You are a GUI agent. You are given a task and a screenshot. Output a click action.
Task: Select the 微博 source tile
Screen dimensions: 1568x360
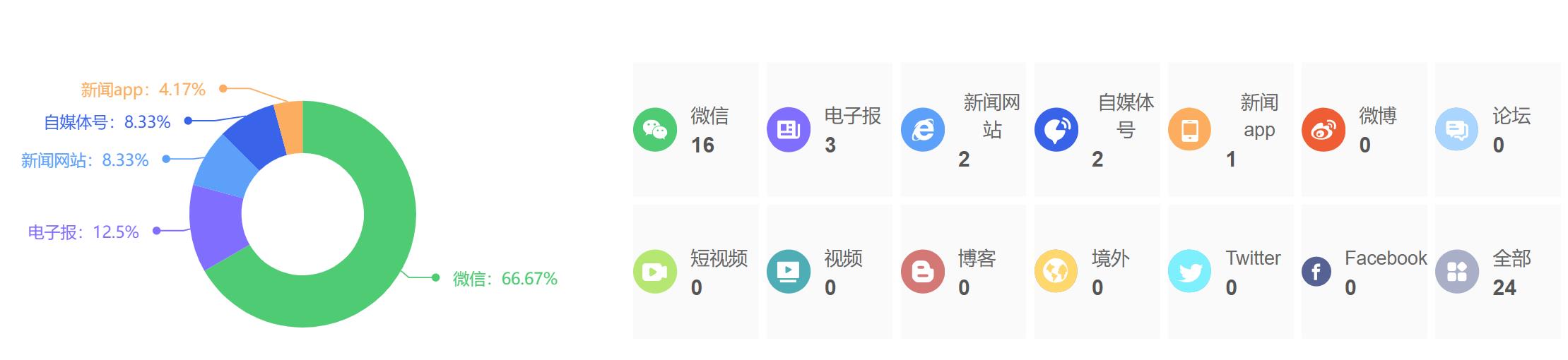pyautogui.click(x=1364, y=130)
